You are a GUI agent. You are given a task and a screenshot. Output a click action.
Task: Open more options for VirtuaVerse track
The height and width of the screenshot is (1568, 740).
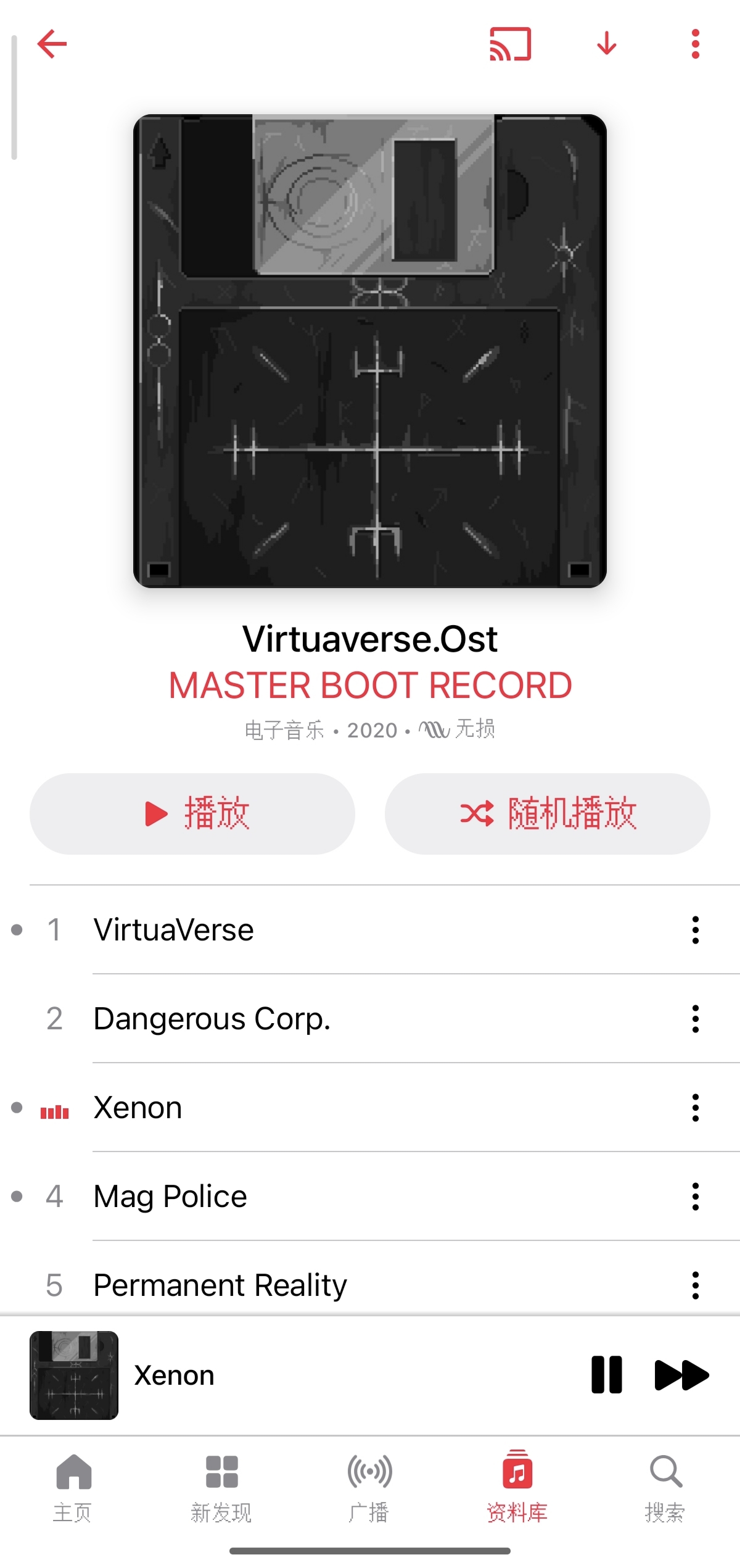pyautogui.click(x=695, y=930)
